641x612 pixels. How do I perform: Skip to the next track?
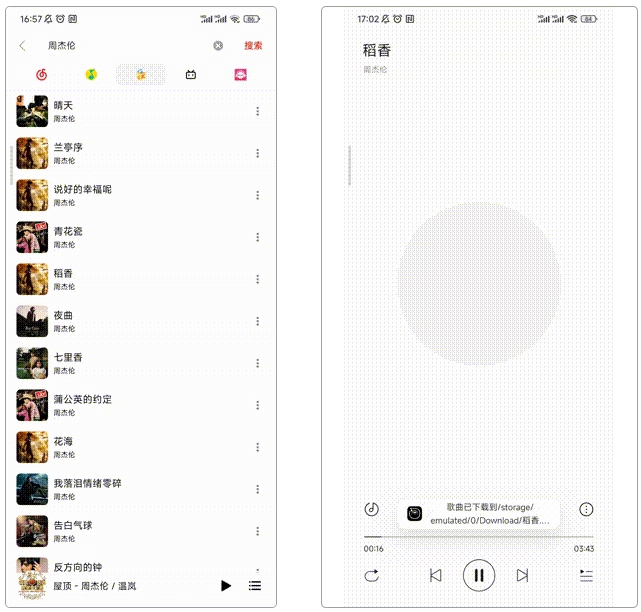click(522, 576)
